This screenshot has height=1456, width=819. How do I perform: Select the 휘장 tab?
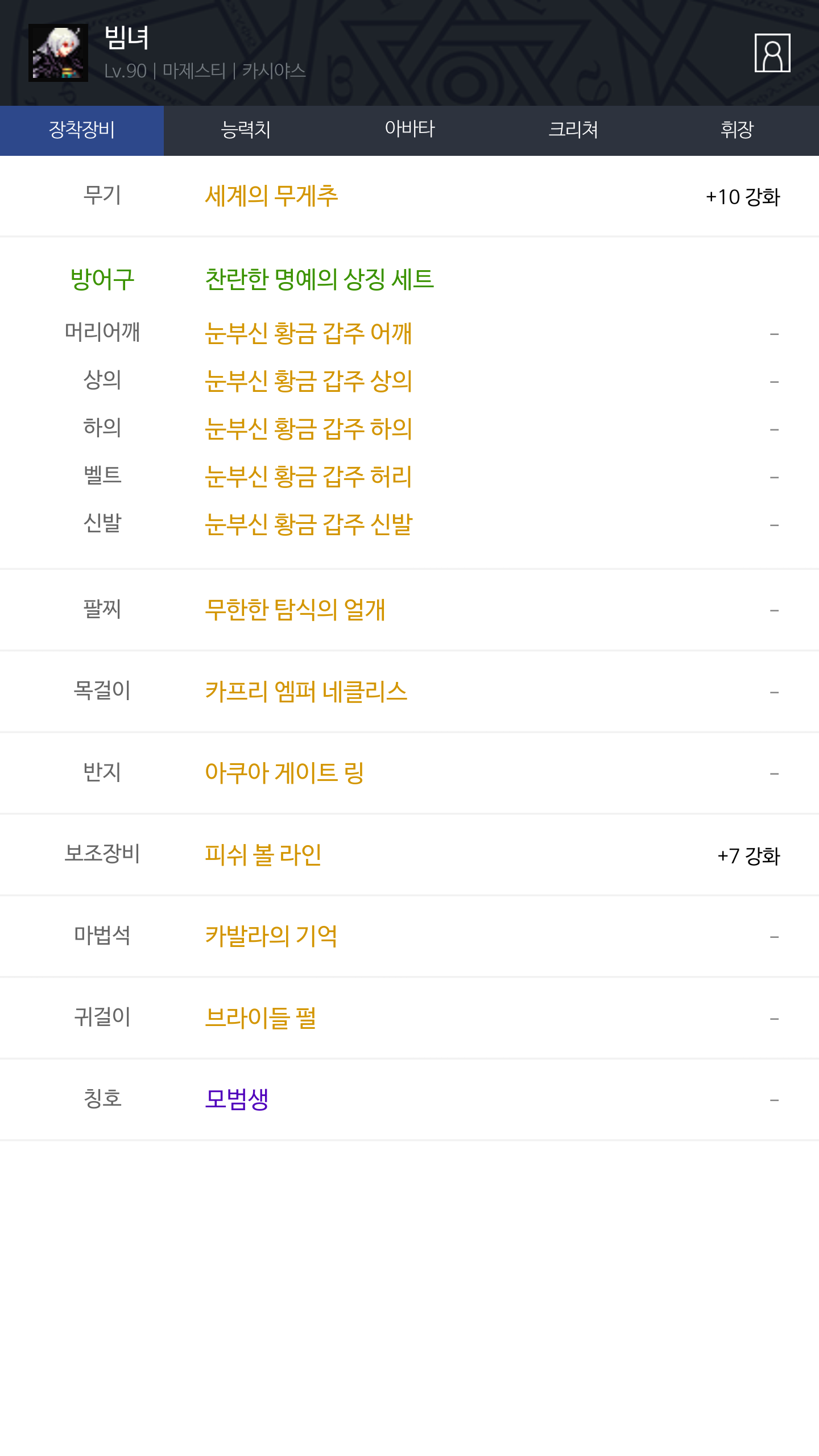[x=737, y=130]
